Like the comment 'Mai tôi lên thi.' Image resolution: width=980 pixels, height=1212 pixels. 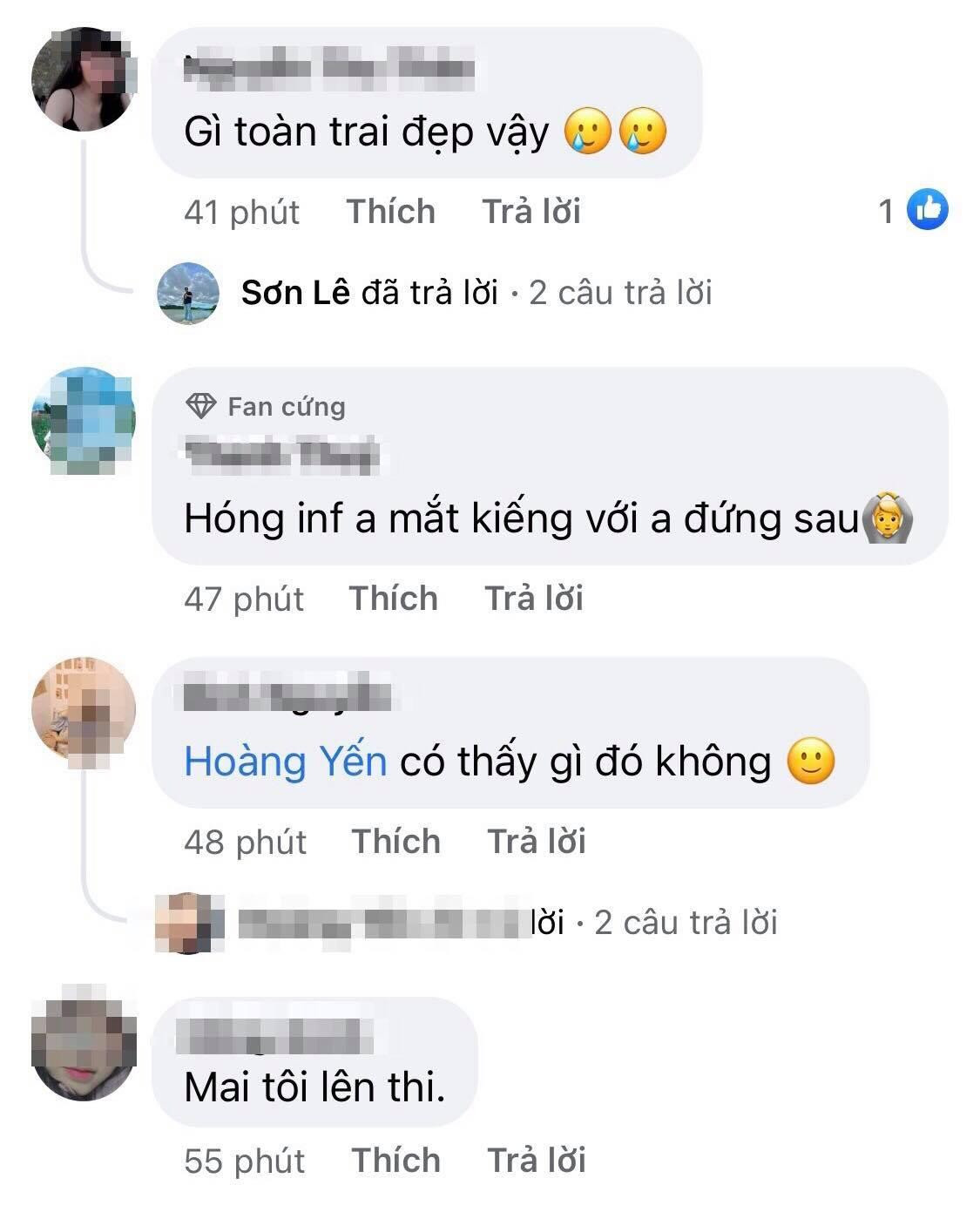(395, 1161)
